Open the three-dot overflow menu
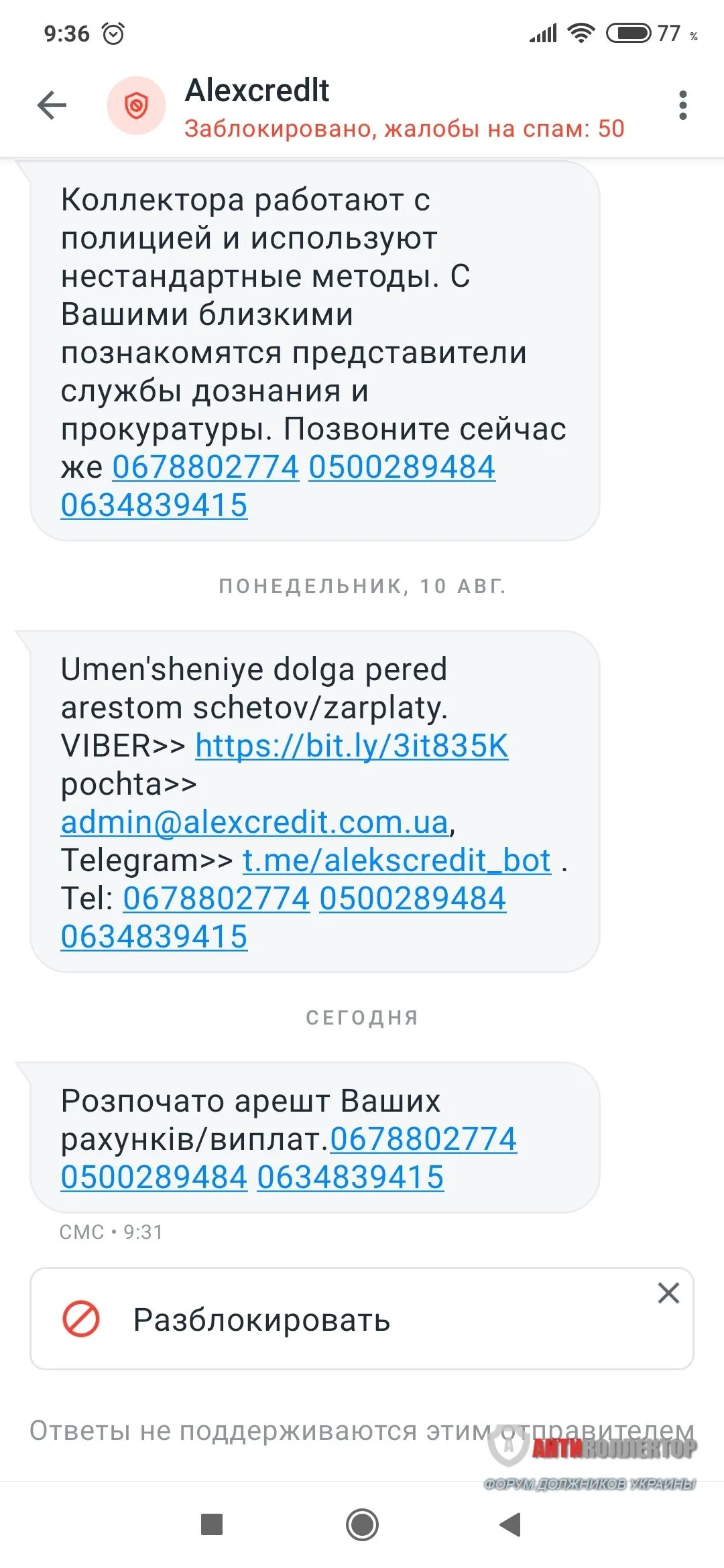The width and height of the screenshot is (724, 1568). click(x=682, y=106)
